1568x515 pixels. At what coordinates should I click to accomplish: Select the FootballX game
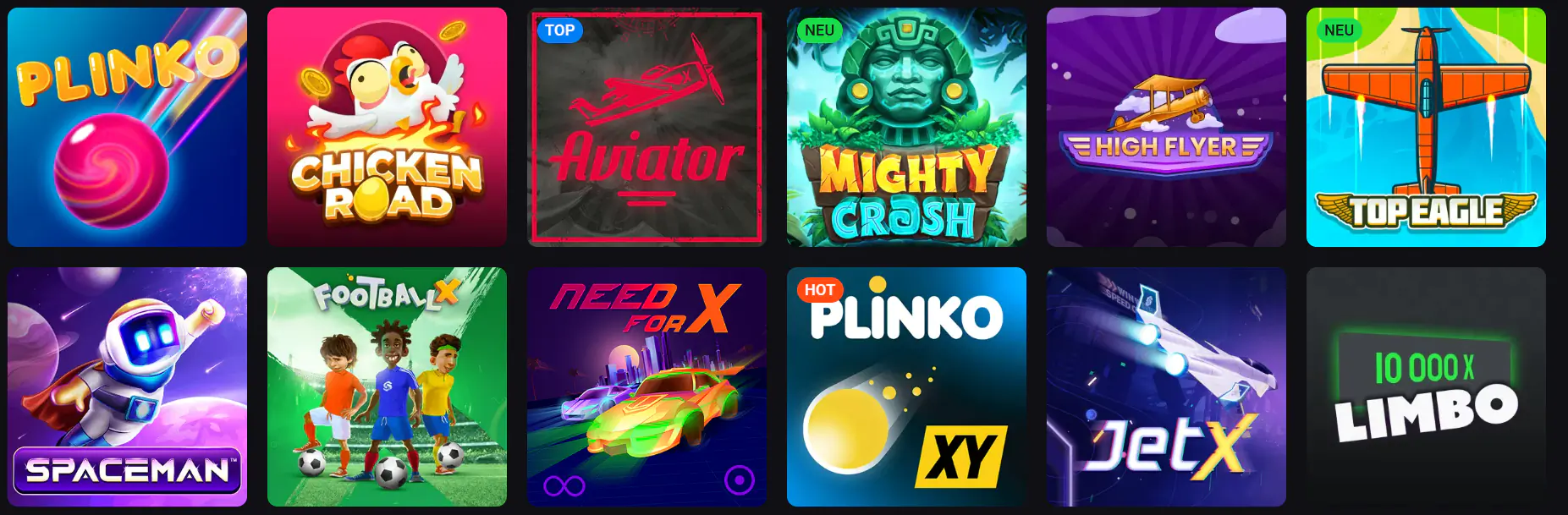point(387,386)
